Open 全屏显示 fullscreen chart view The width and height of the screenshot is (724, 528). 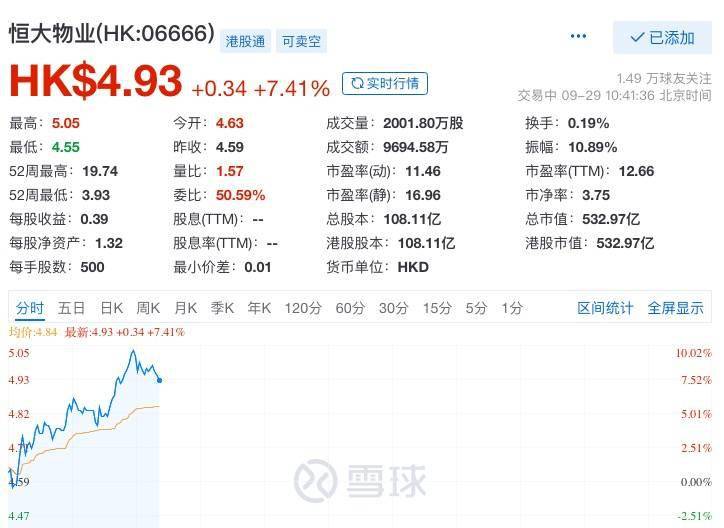(675, 308)
